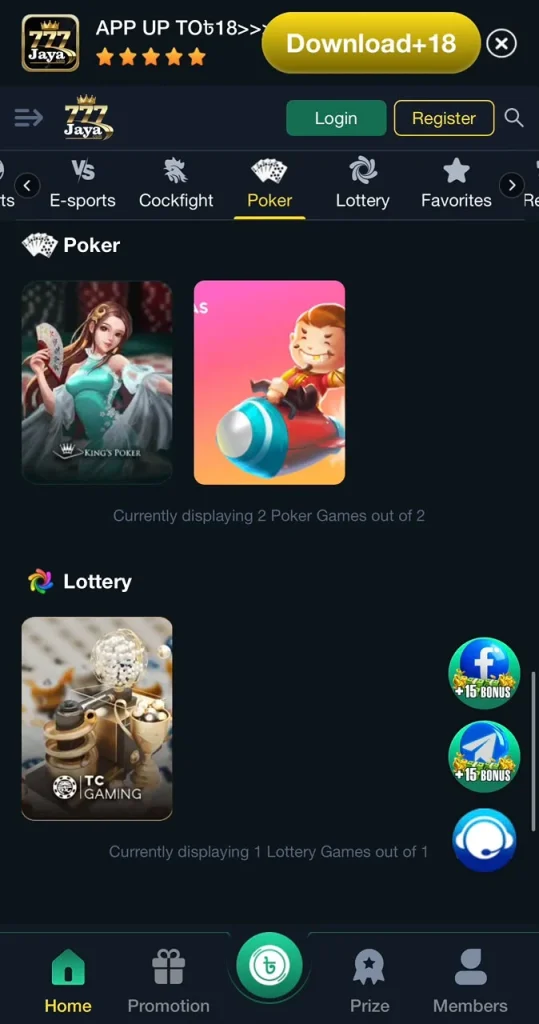
Task: Switch to the E-sports category
Action: click(83, 184)
